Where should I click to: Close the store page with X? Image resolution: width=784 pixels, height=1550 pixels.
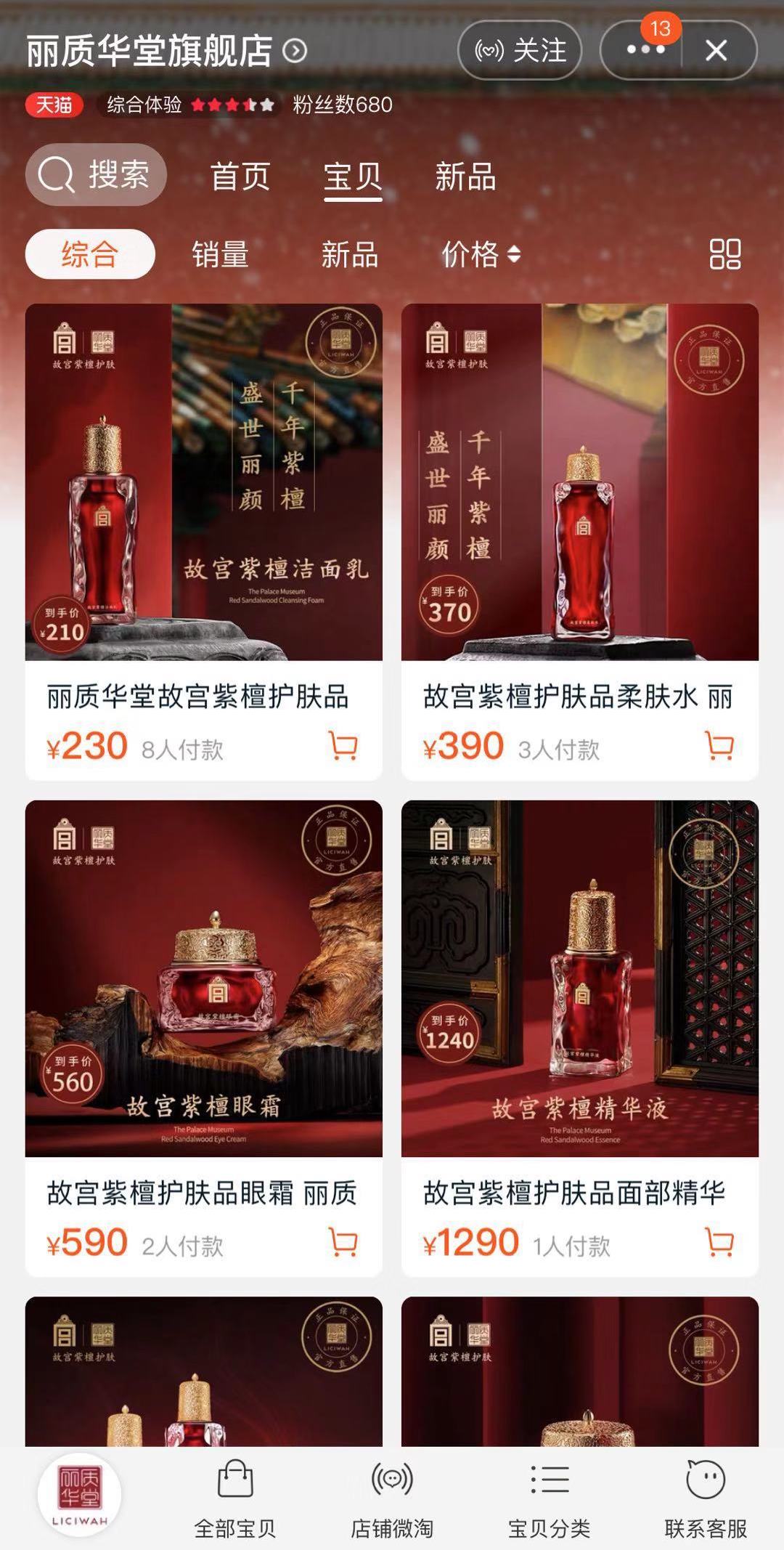716,50
